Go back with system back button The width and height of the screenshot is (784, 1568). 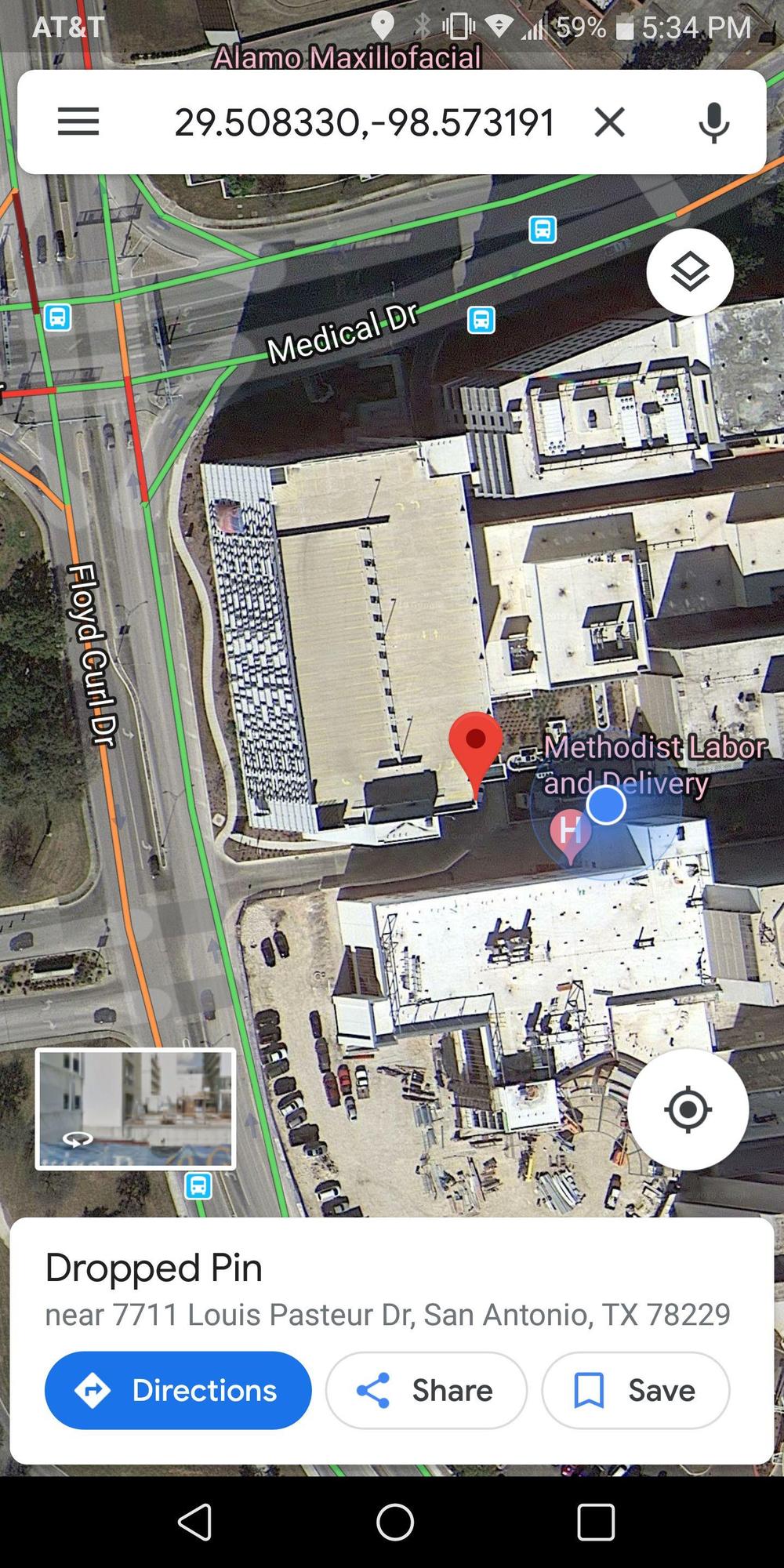click(x=195, y=1523)
